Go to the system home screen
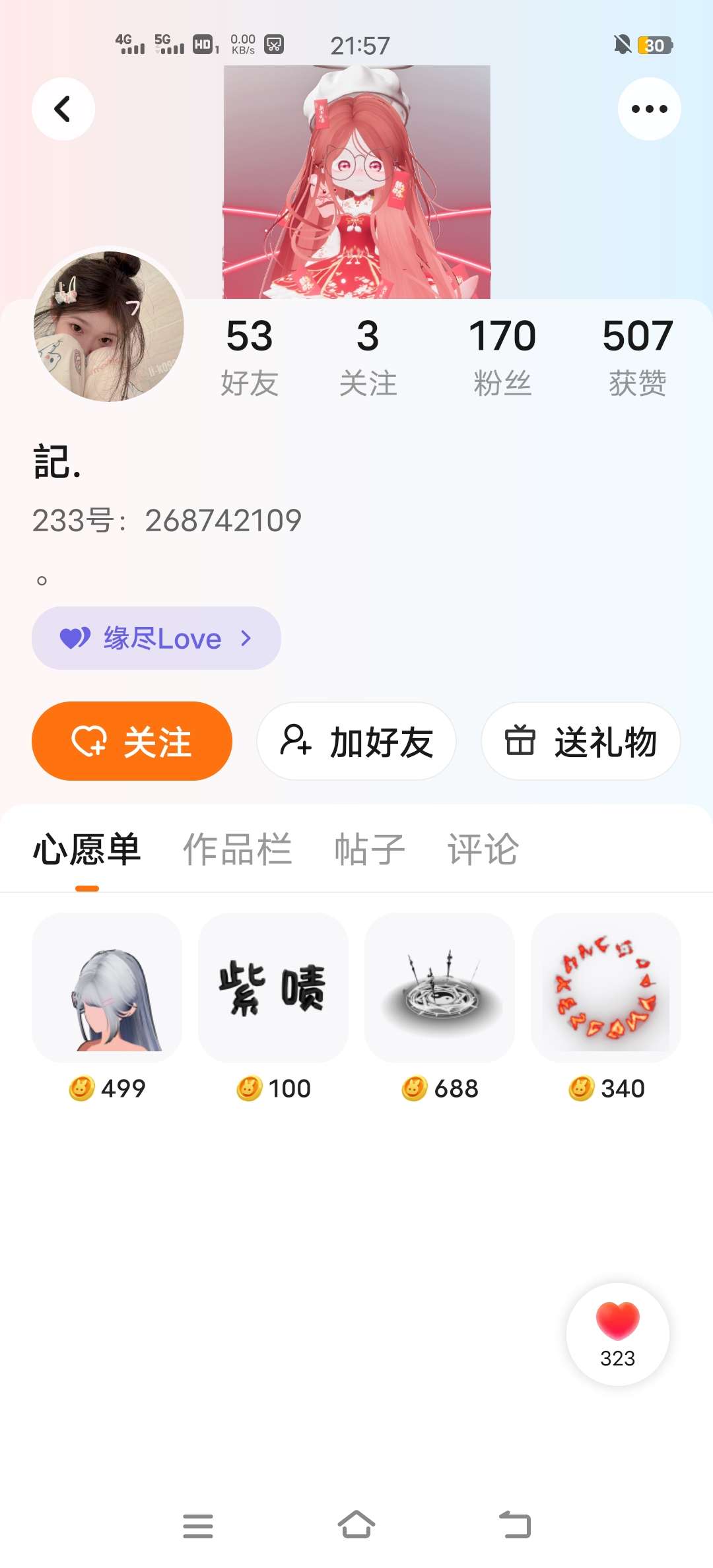Screen dimensions: 713x1568 [356, 1525]
